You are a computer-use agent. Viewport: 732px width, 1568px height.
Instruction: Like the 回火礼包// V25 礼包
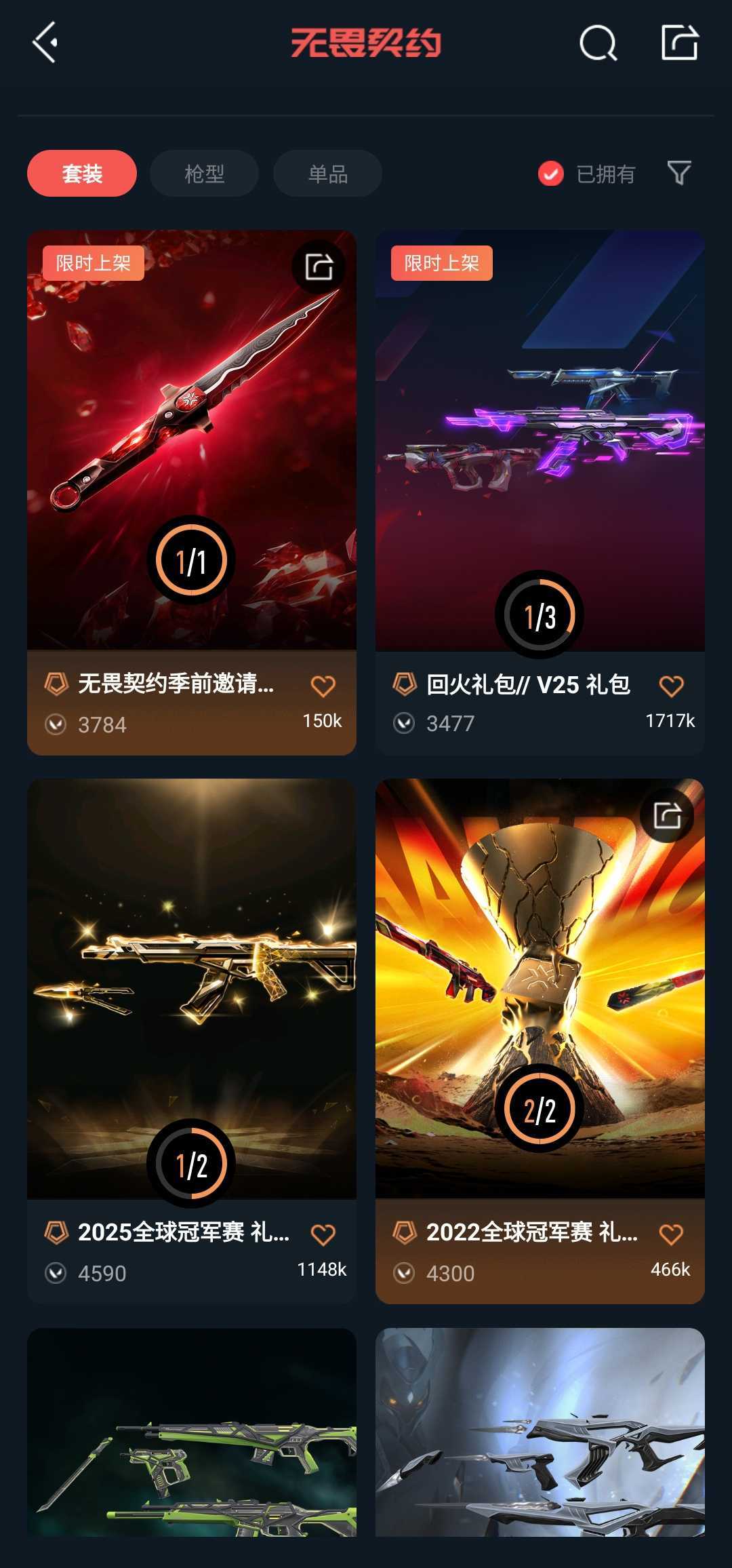pos(672,686)
